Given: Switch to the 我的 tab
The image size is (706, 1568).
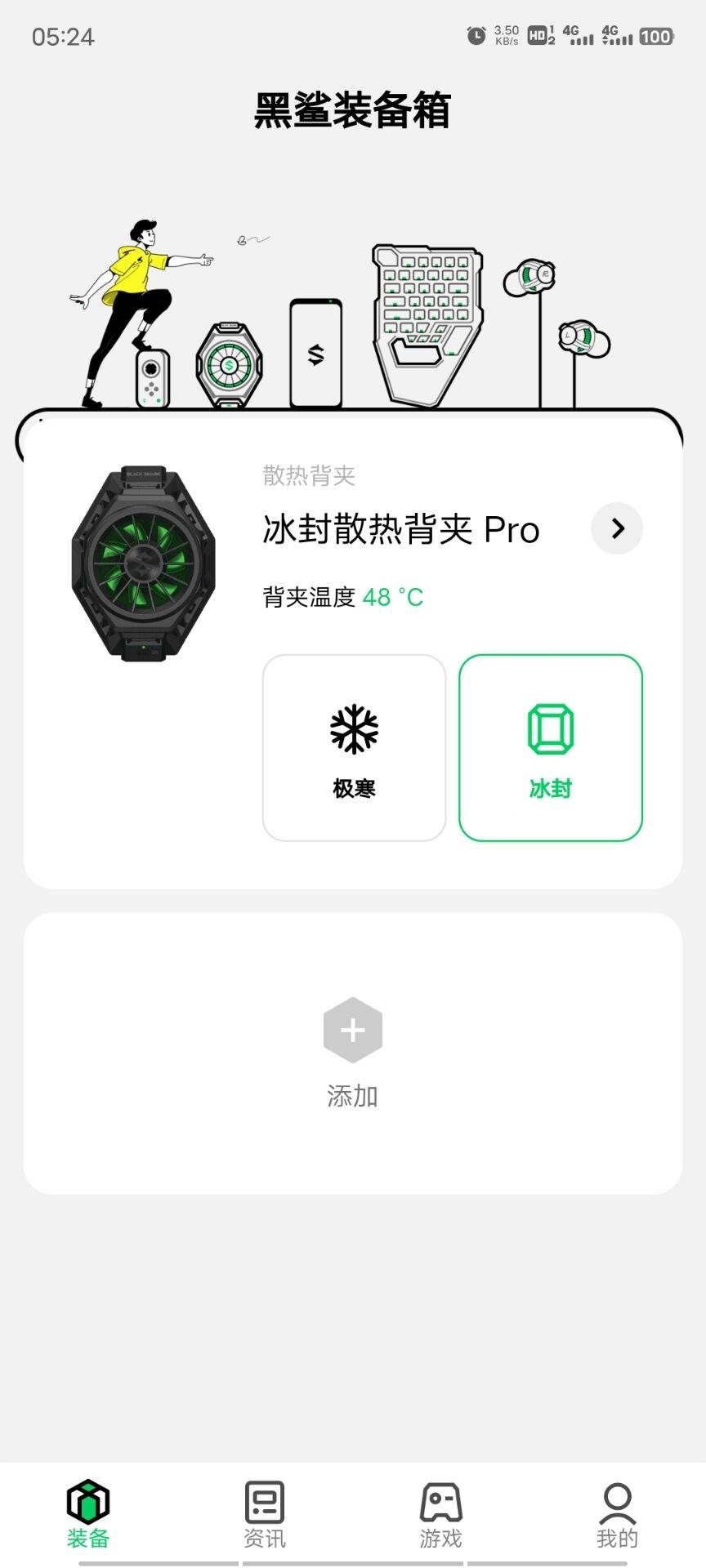Looking at the screenshot, I should click(x=618, y=1514).
